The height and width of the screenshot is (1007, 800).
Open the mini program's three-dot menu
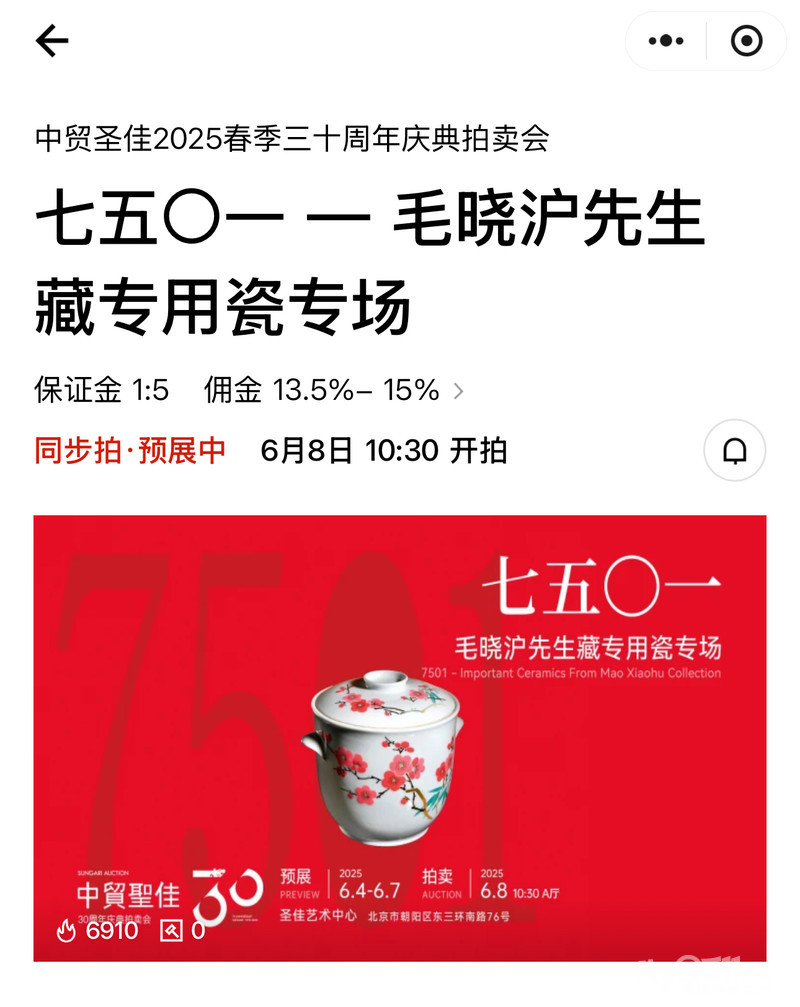pos(666,41)
